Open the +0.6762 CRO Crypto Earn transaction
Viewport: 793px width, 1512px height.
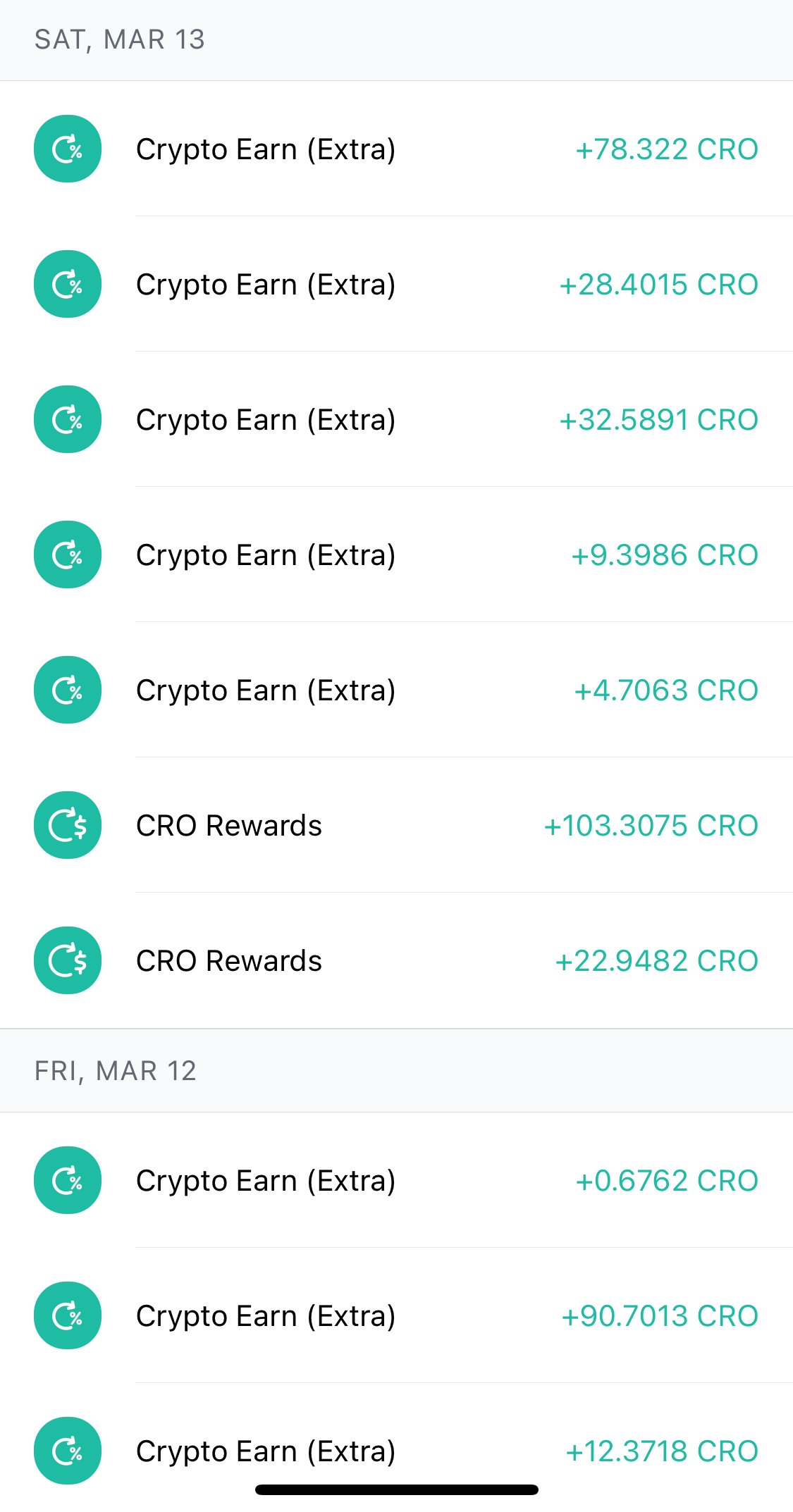click(396, 1181)
